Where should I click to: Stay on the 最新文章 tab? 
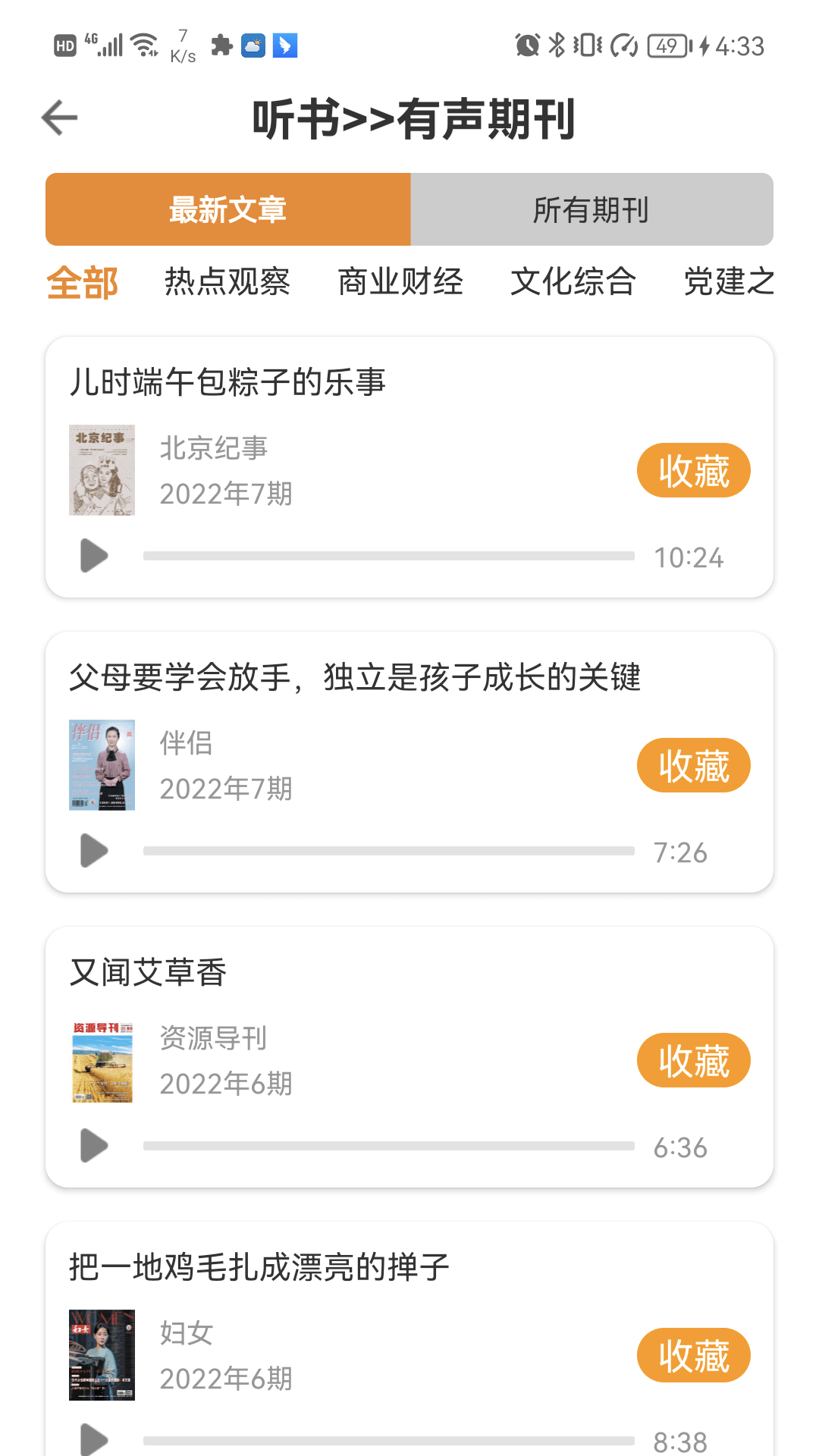pos(227,209)
